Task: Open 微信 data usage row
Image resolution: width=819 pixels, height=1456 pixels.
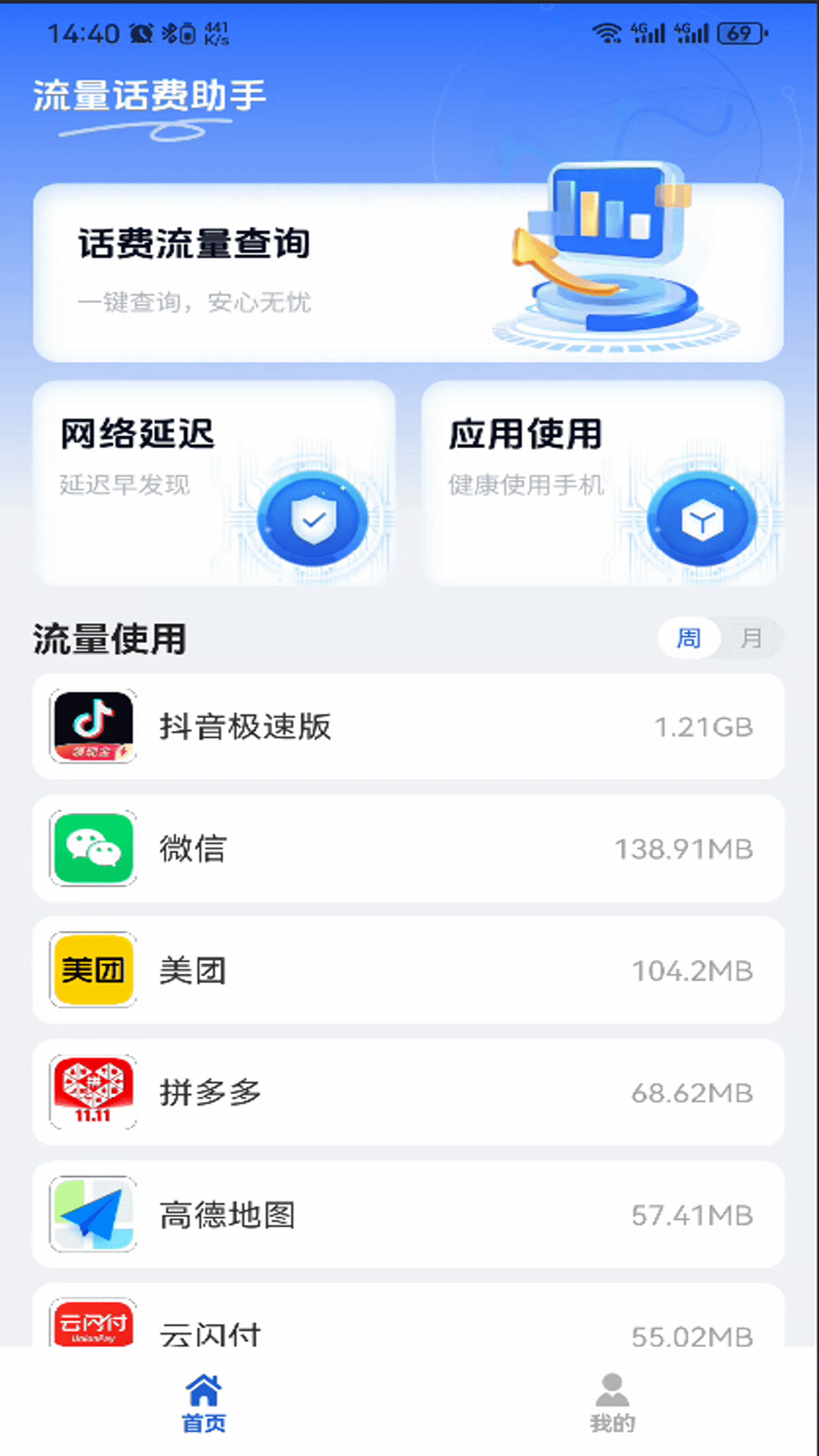Action: pos(408,849)
